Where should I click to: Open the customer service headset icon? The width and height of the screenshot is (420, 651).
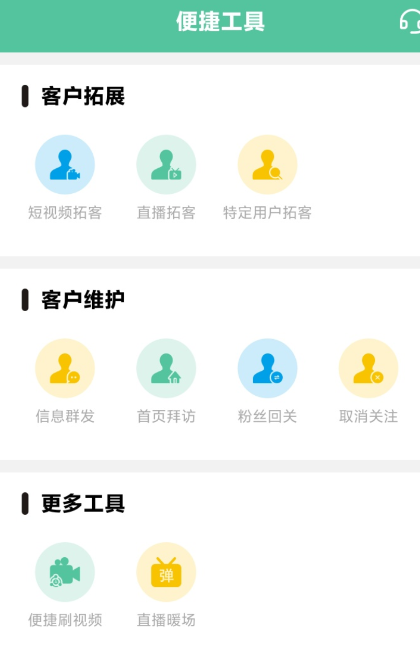tap(410, 22)
